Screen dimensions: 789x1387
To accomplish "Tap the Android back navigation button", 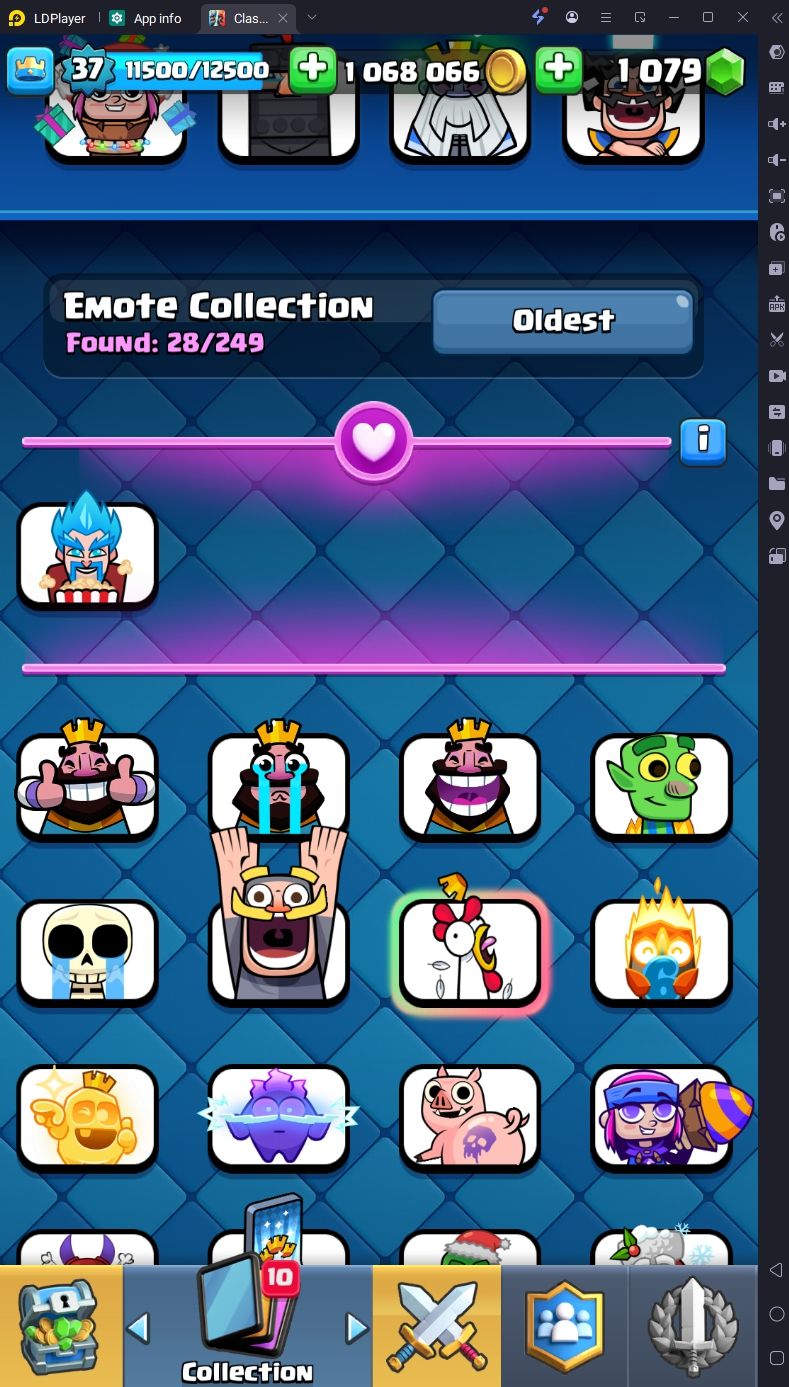I will pyautogui.click(x=776, y=1270).
